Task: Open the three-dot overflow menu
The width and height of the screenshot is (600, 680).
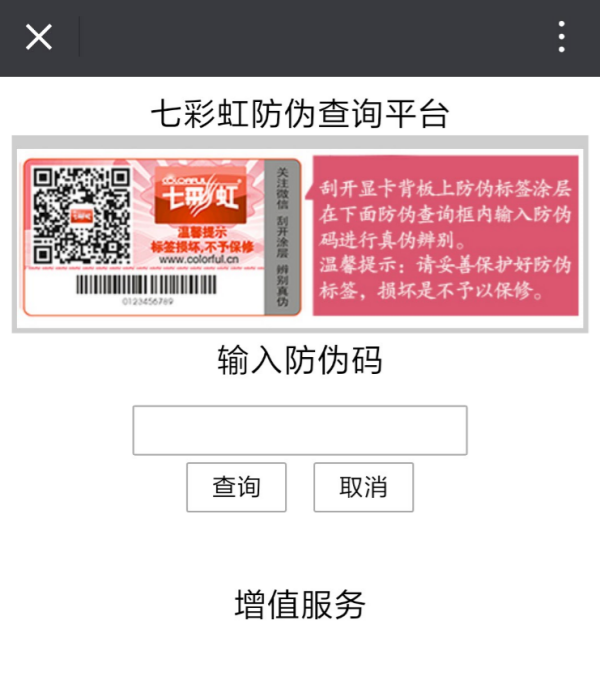Action: 562,38
